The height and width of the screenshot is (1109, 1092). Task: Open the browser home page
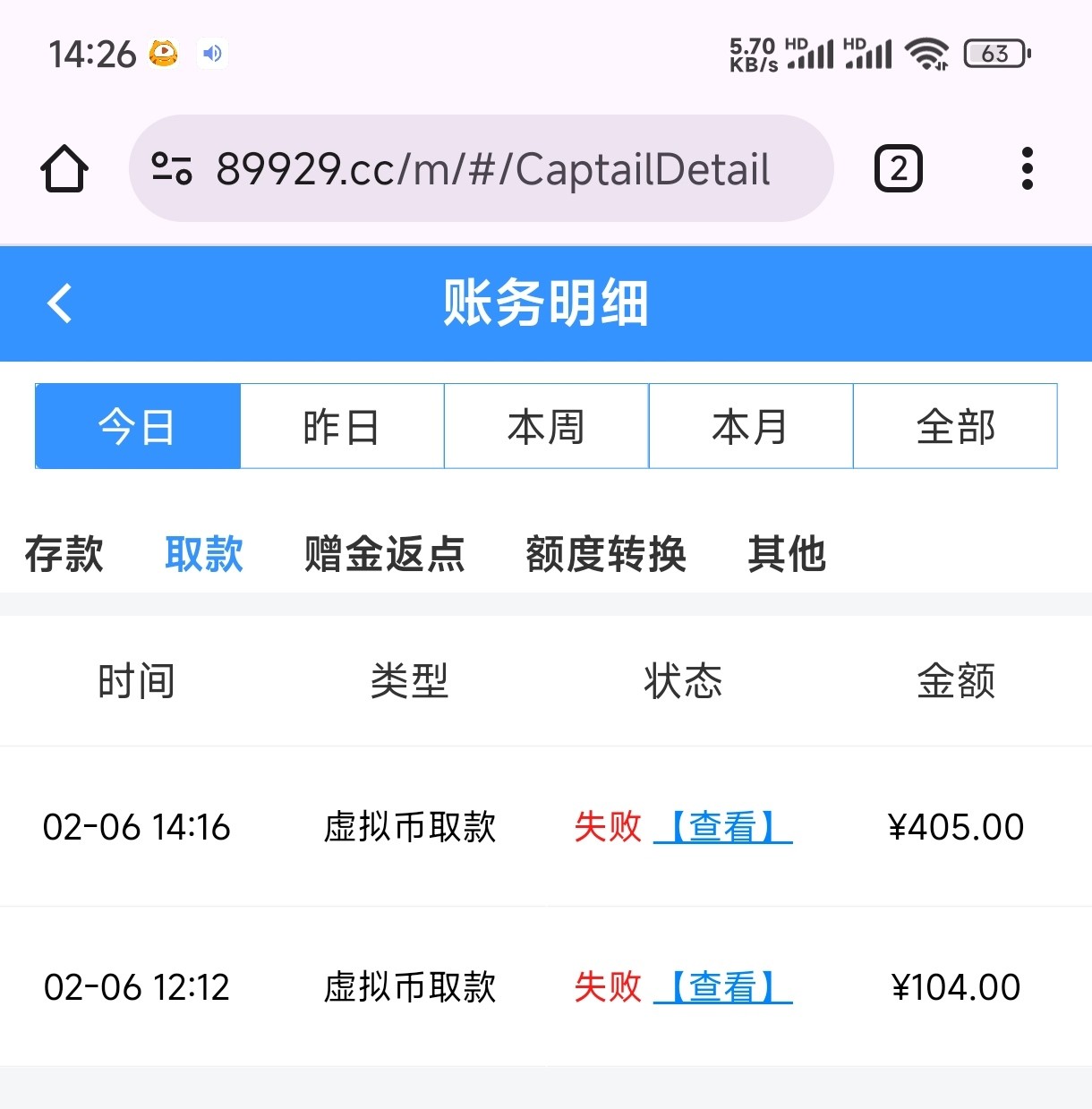pos(64,168)
